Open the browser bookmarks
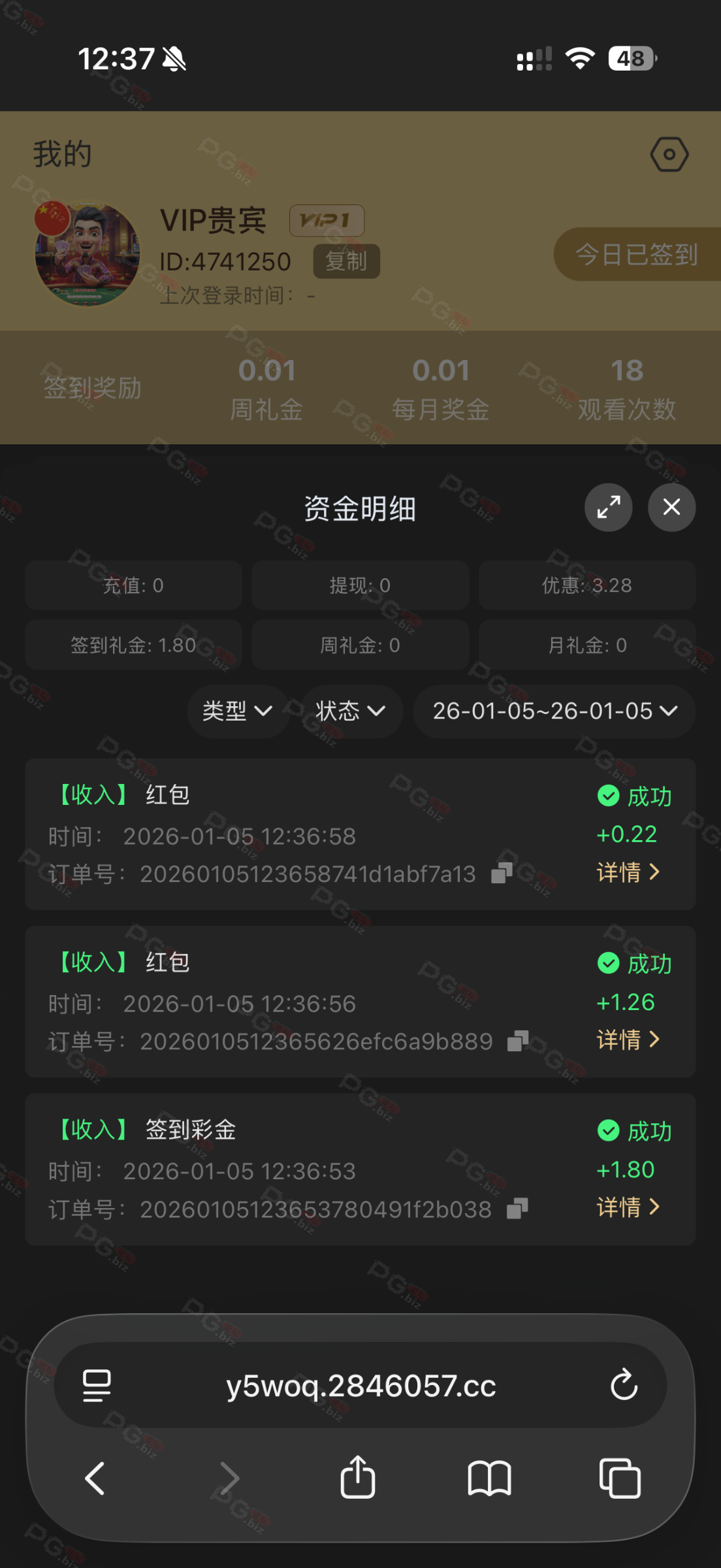The height and width of the screenshot is (1568, 721). click(489, 1478)
